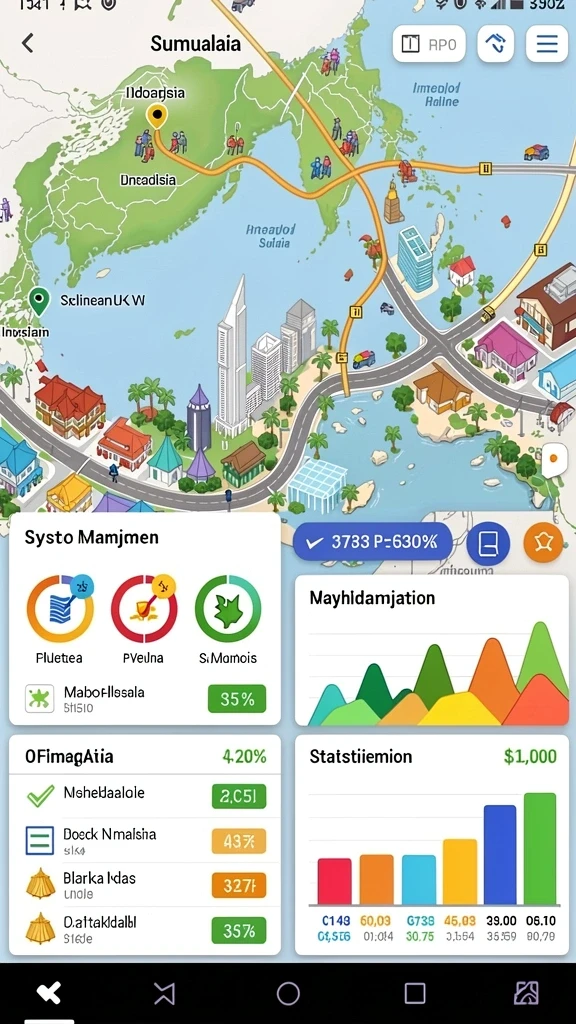Open the PVeulna ring indicator
576x1024 pixels.
coord(144,608)
